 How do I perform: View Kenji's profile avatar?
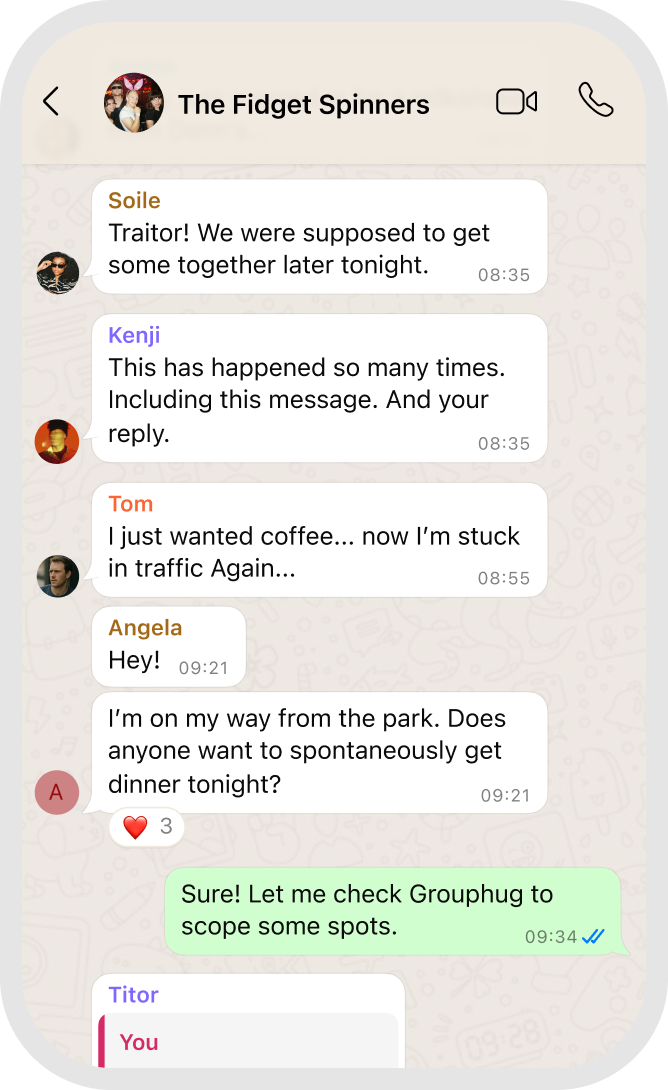(57, 441)
